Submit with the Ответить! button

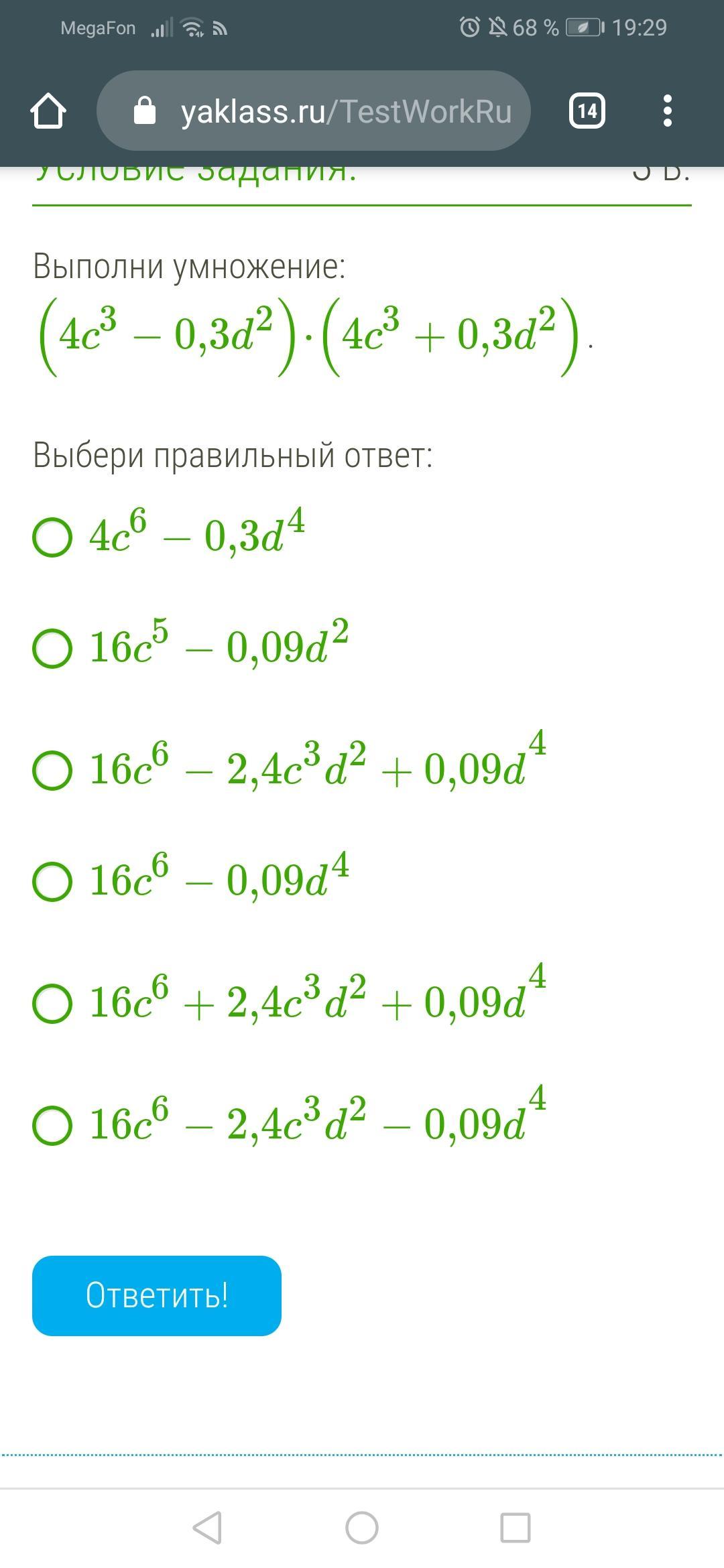point(157,1295)
